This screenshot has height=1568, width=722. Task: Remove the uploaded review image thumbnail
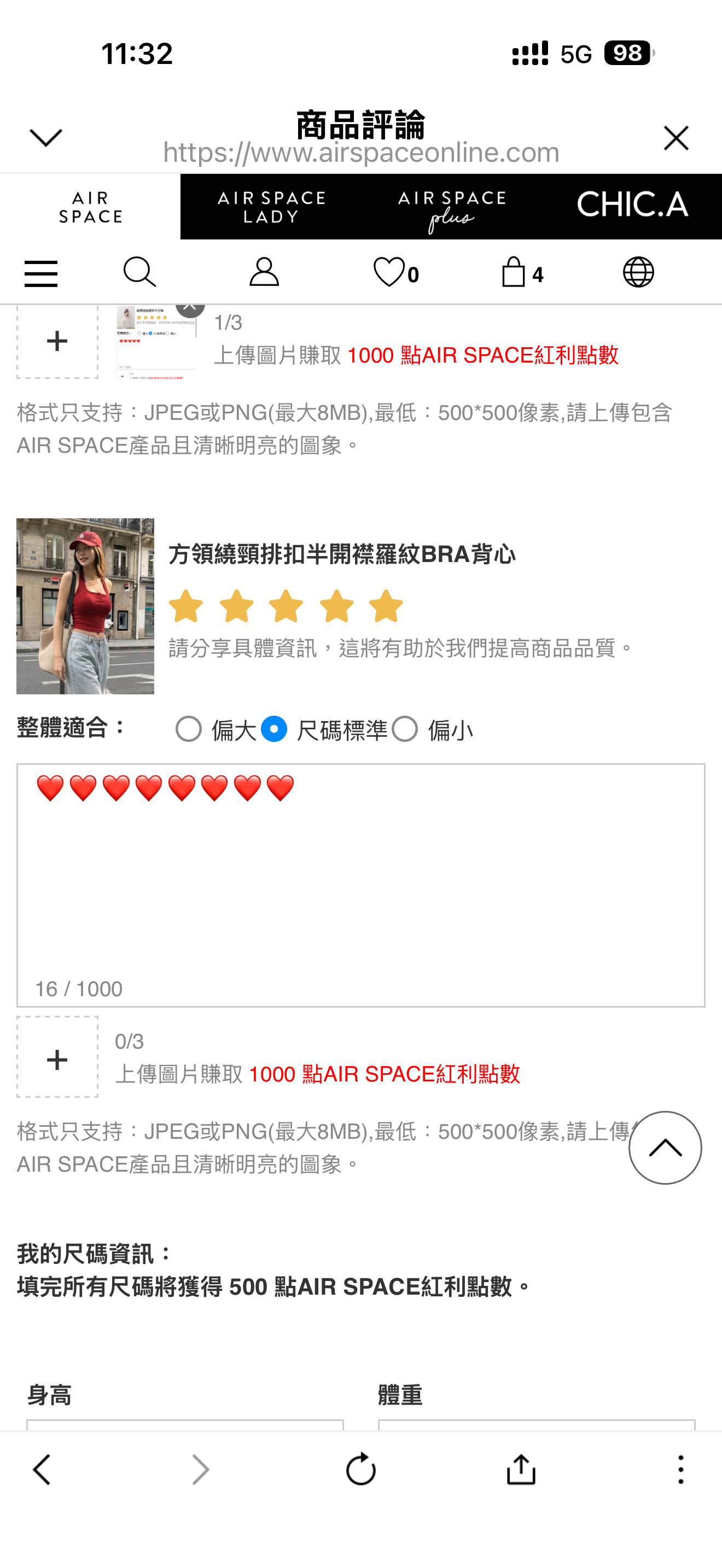[x=190, y=306]
